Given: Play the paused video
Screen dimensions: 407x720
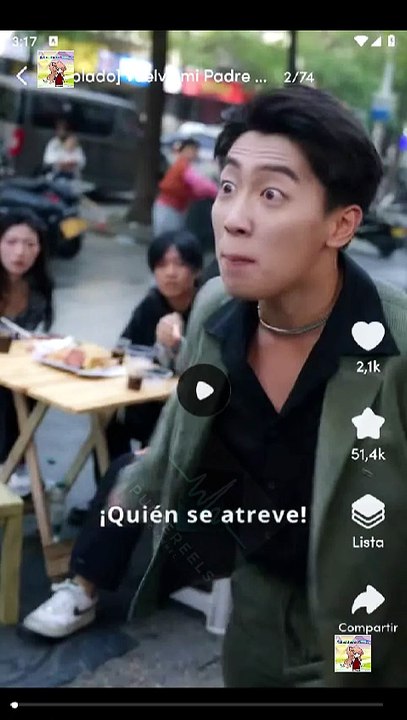Looking at the screenshot, I should click(x=204, y=390).
